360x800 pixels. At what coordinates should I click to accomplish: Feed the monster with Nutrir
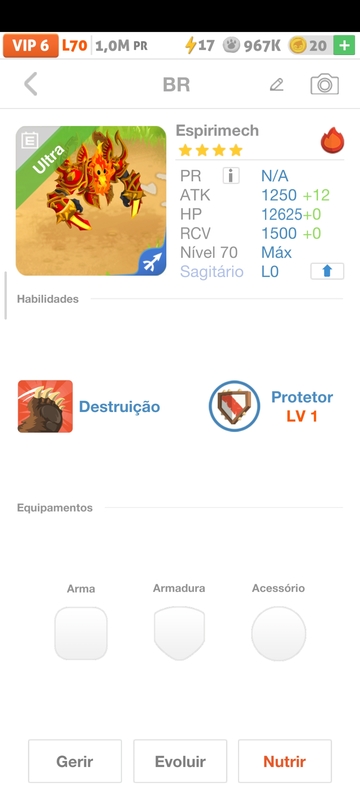285,761
